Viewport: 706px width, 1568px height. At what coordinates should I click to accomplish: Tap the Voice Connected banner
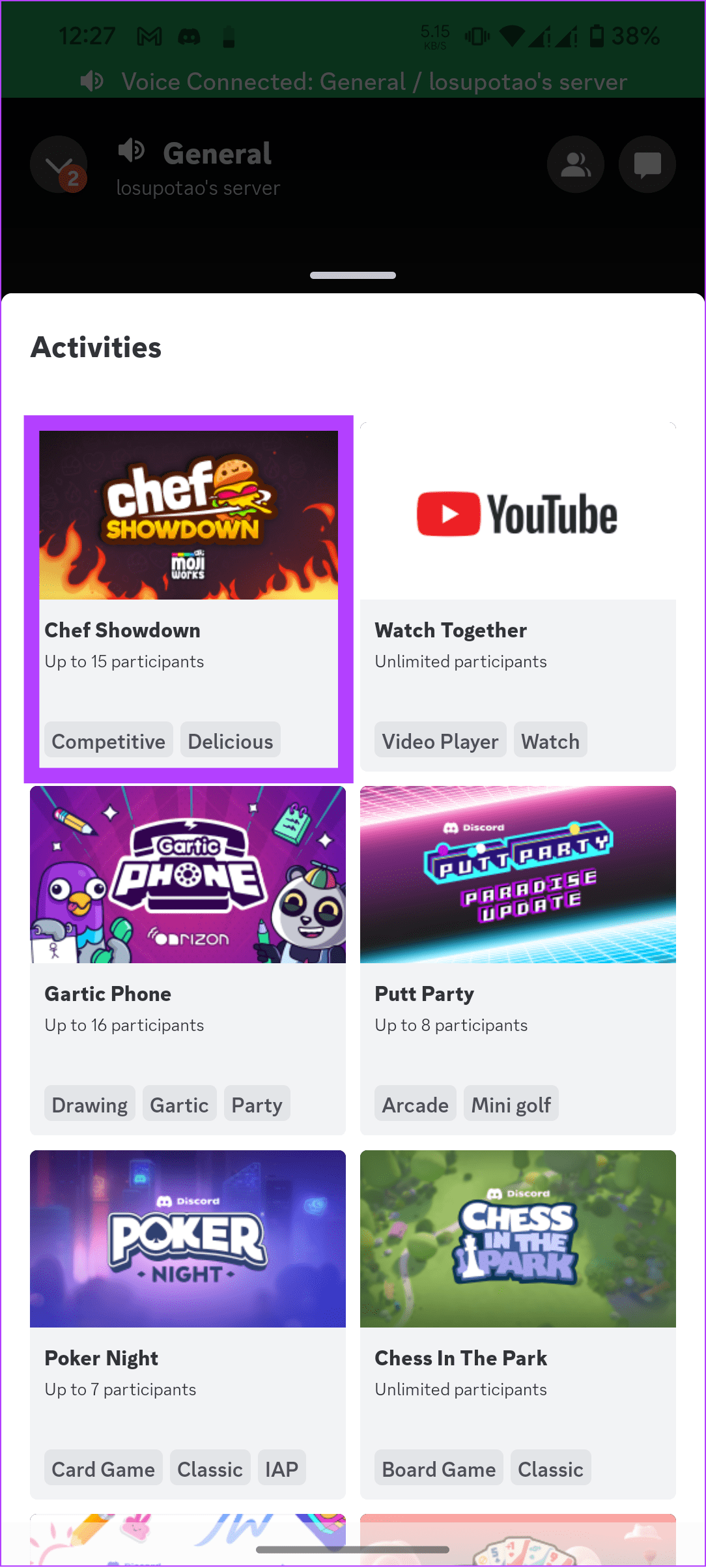click(353, 81)
